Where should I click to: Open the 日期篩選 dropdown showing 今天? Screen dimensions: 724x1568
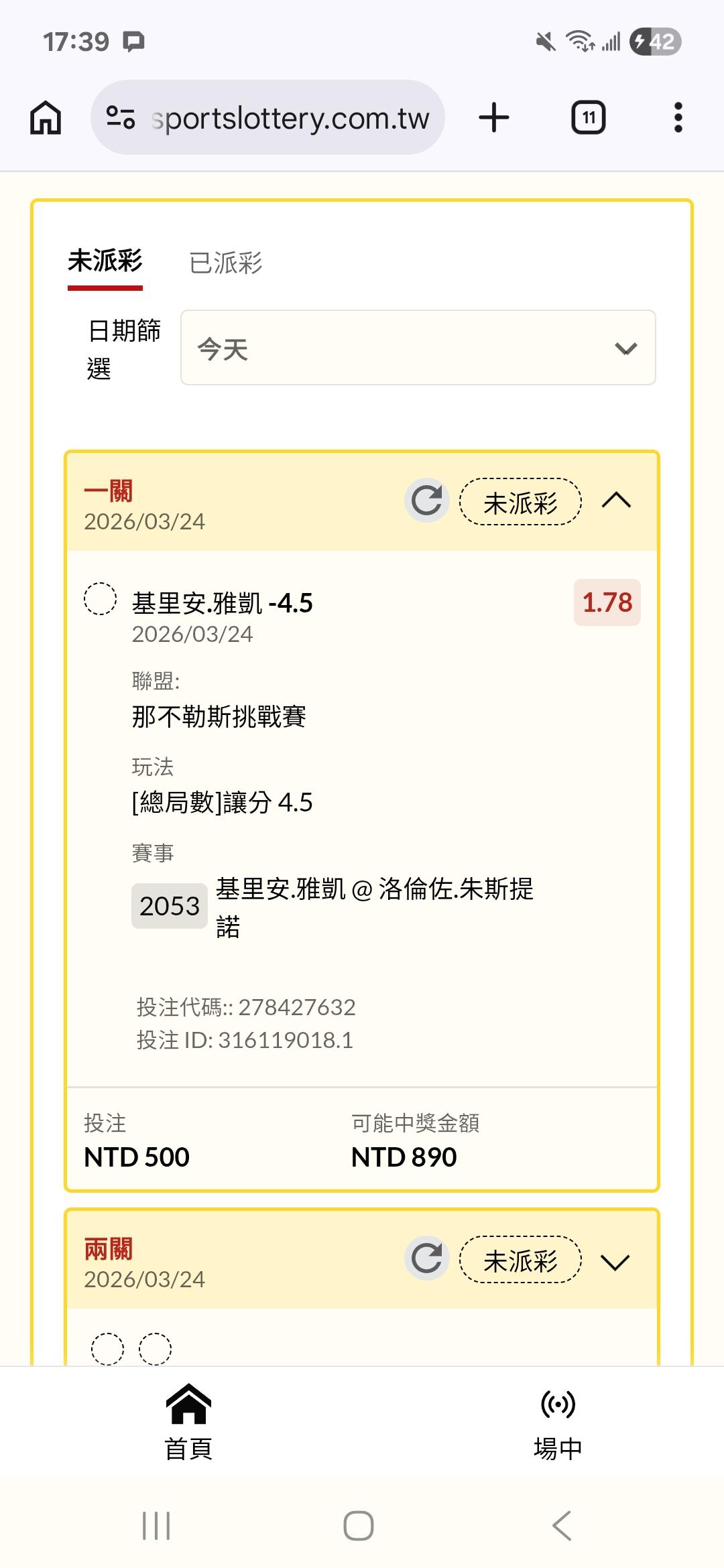click(418, 348)
